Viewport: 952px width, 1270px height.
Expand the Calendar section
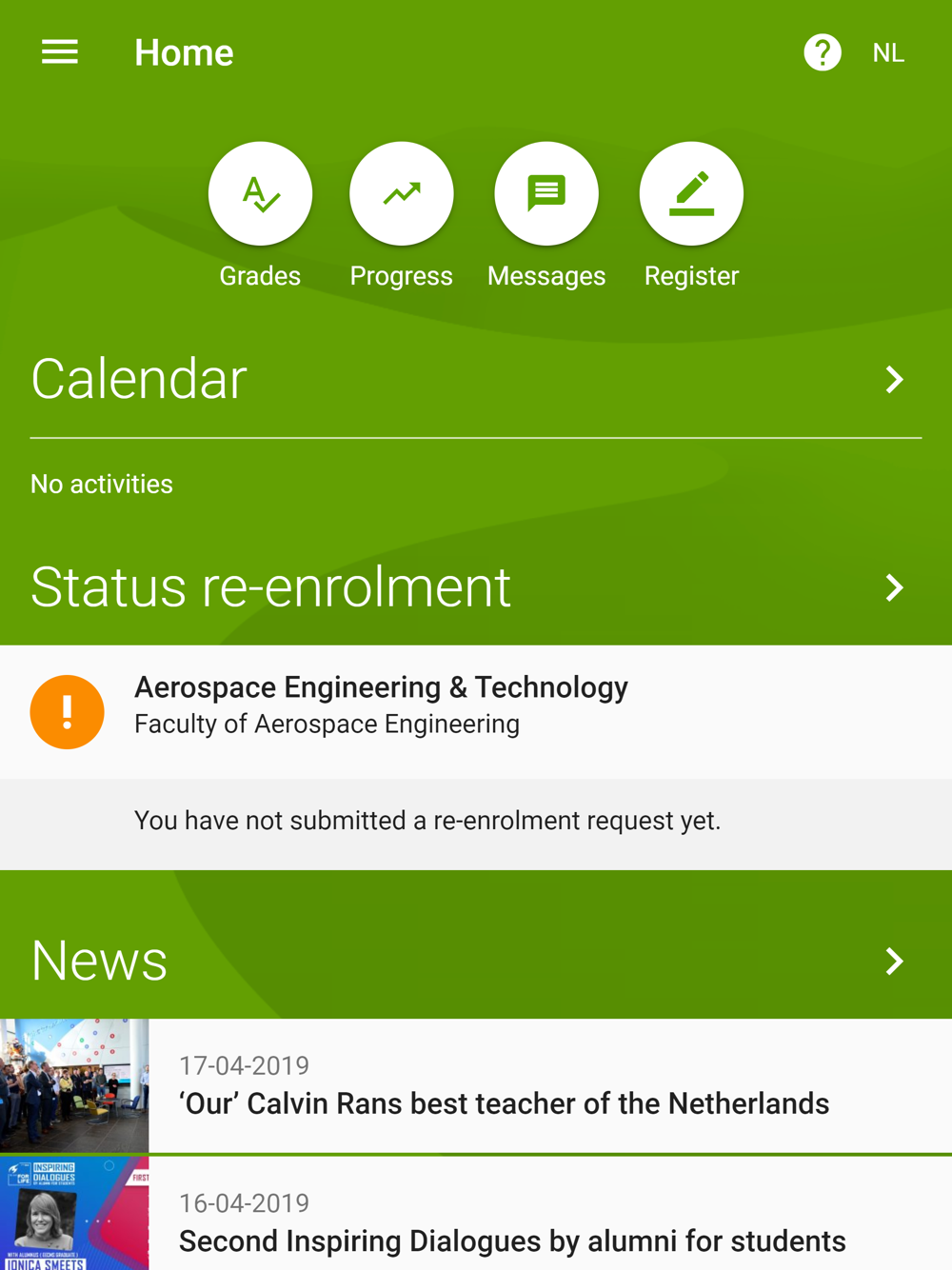click(x=476, y=379)
